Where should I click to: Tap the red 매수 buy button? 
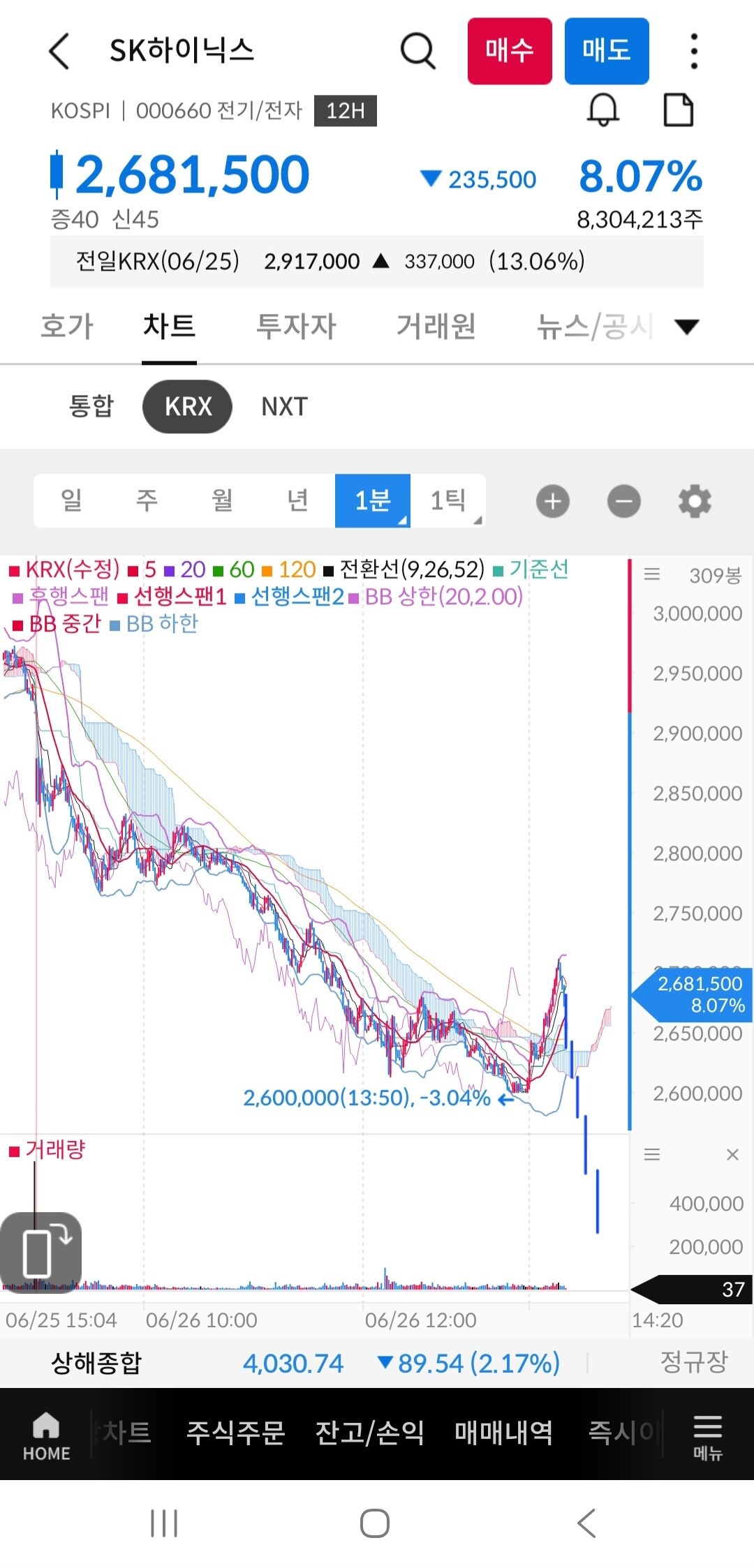tap(510, 51)
